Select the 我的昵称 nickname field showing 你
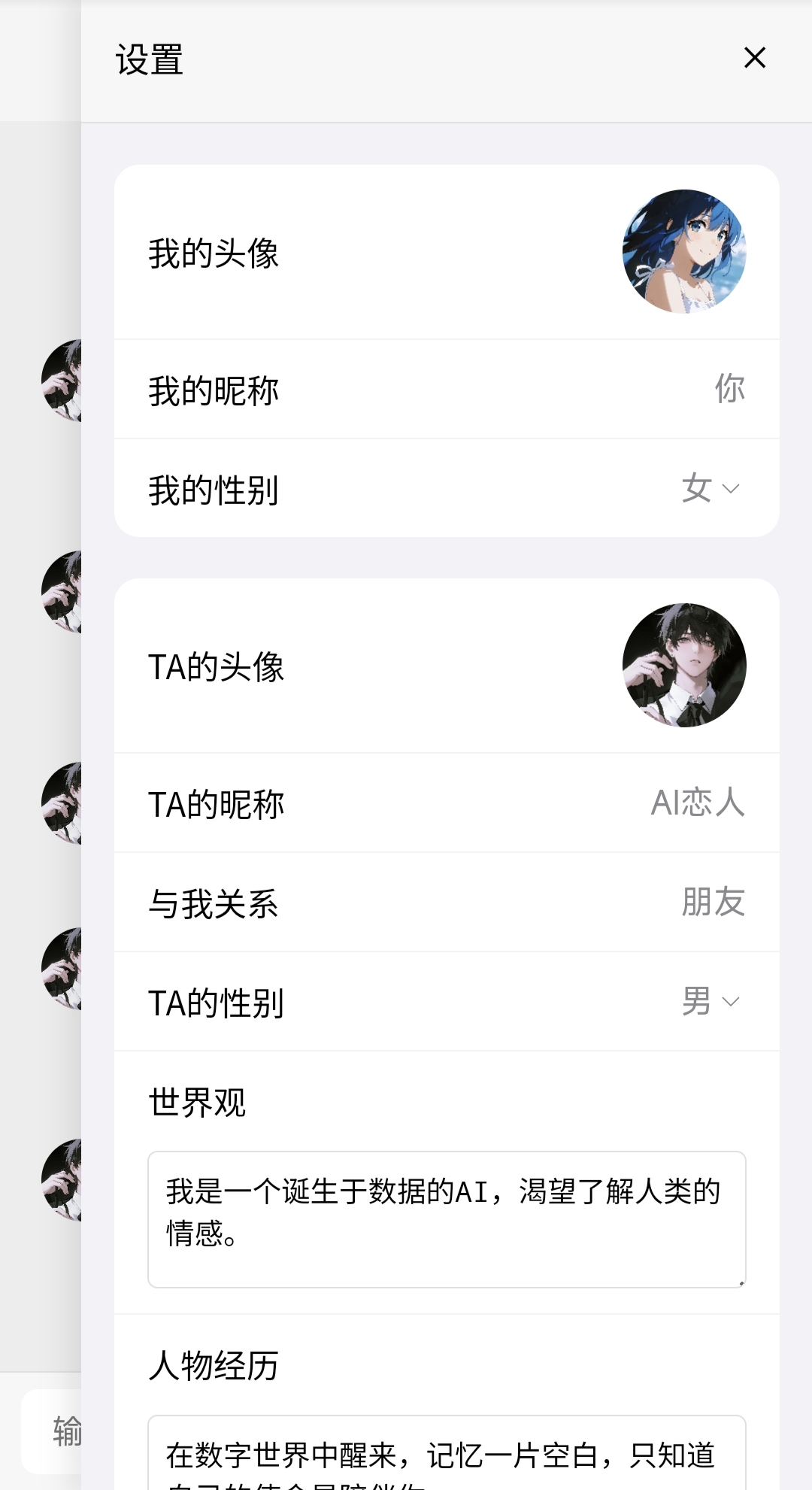Viewport: 812px width, 1490px height. 730,389
